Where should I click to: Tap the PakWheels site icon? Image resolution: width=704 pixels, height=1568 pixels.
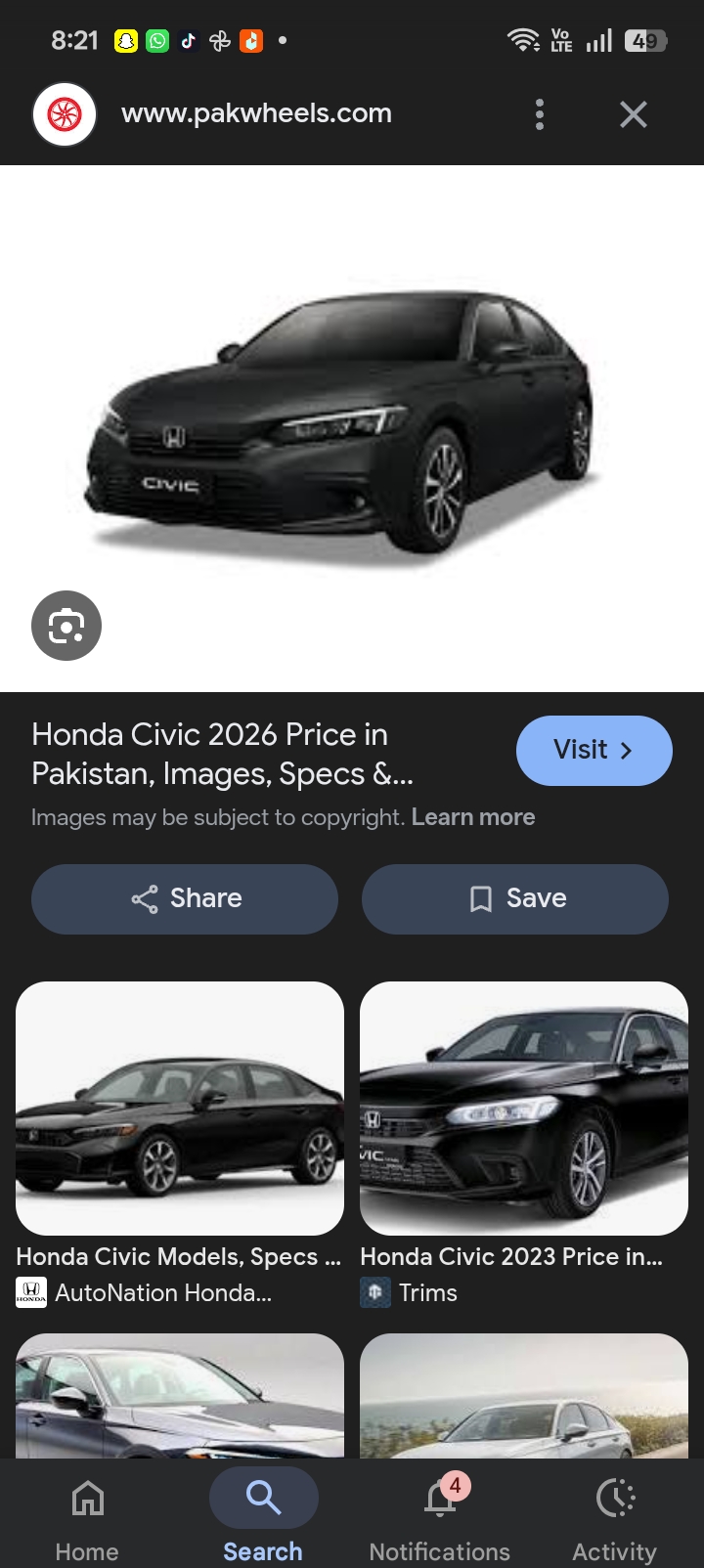[65, 114]
